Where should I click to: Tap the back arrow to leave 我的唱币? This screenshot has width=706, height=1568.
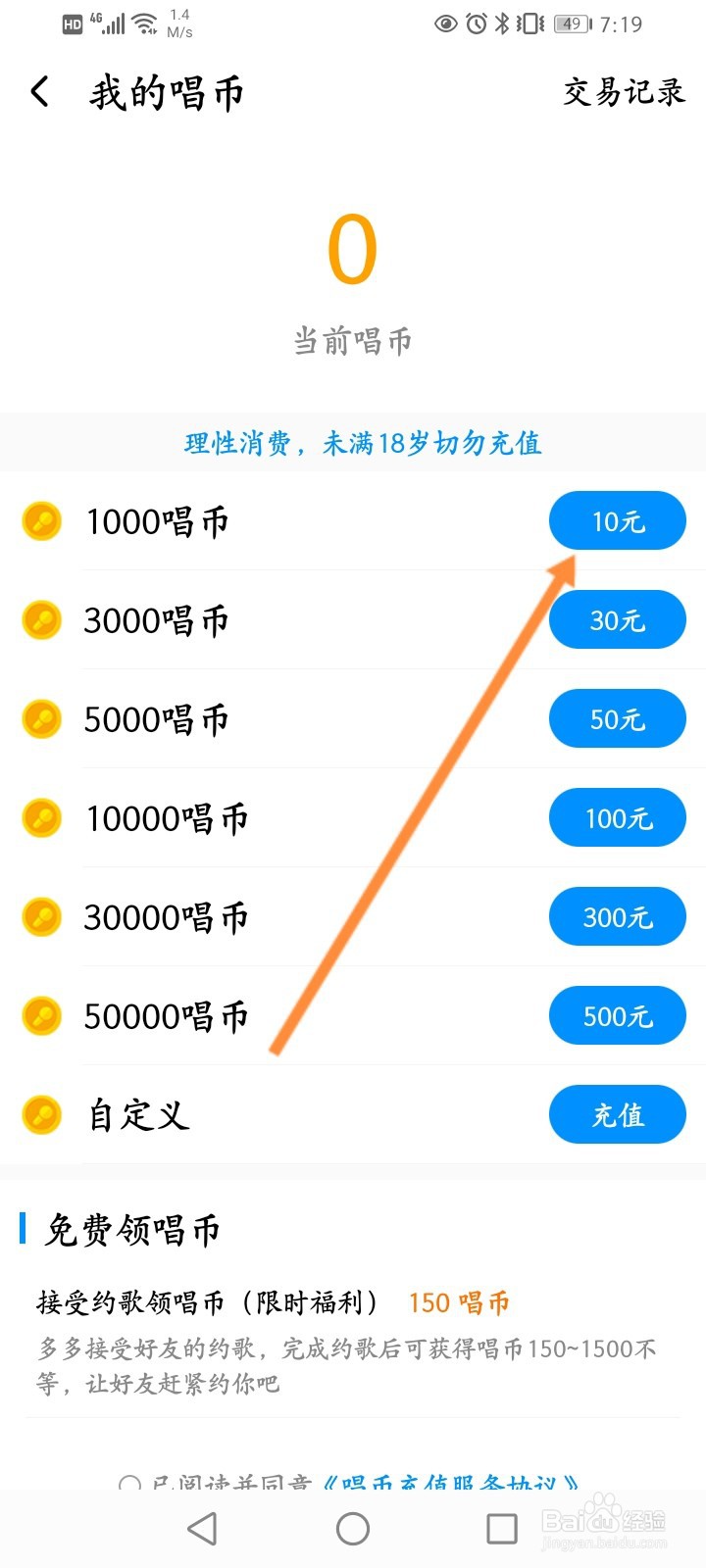pyautogui.click(x=39, y=92)
